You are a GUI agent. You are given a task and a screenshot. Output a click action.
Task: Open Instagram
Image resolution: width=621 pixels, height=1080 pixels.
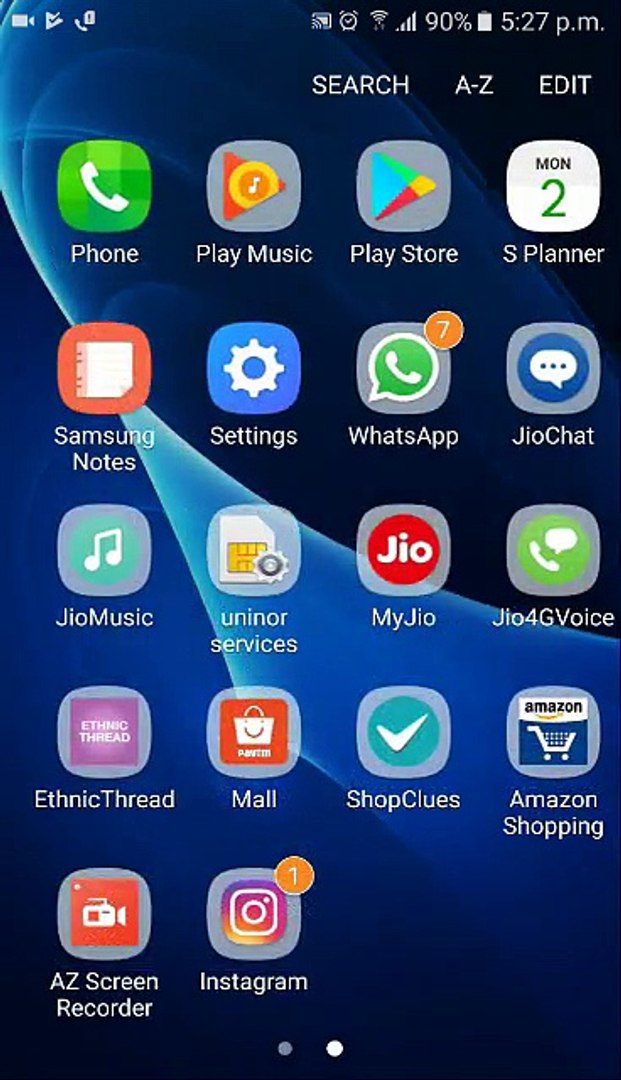254,914
